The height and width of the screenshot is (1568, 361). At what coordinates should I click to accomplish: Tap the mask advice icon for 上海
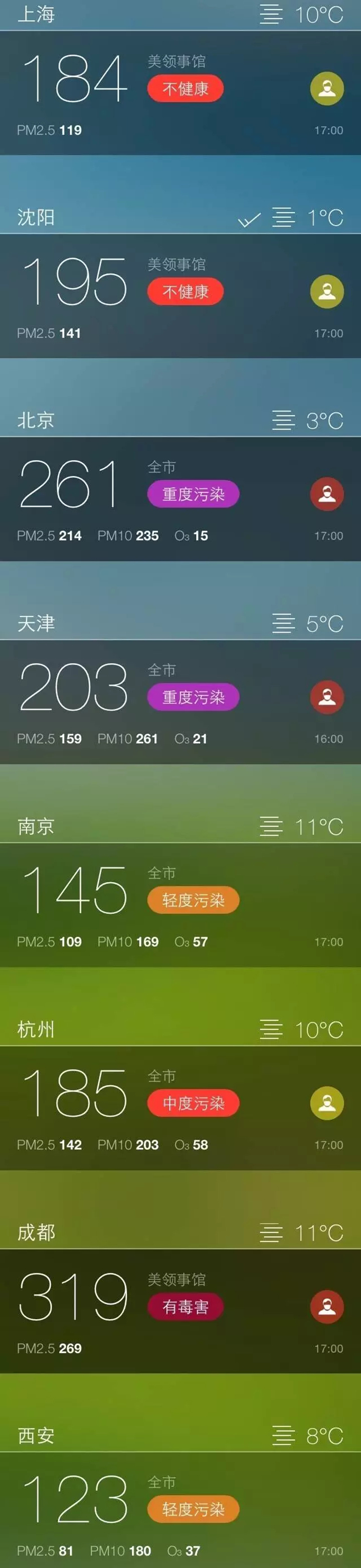327,88
